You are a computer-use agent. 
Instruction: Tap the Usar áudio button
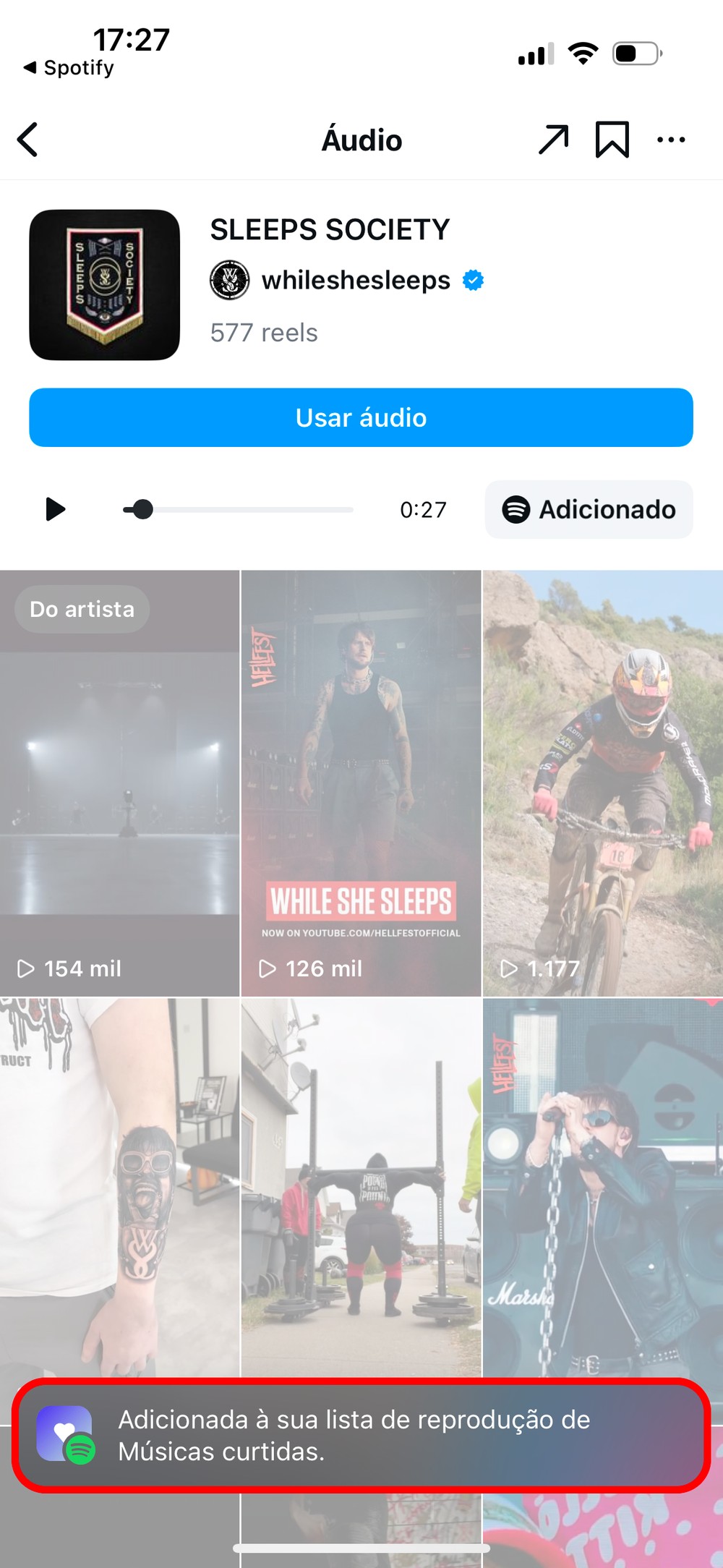[361, 417]
